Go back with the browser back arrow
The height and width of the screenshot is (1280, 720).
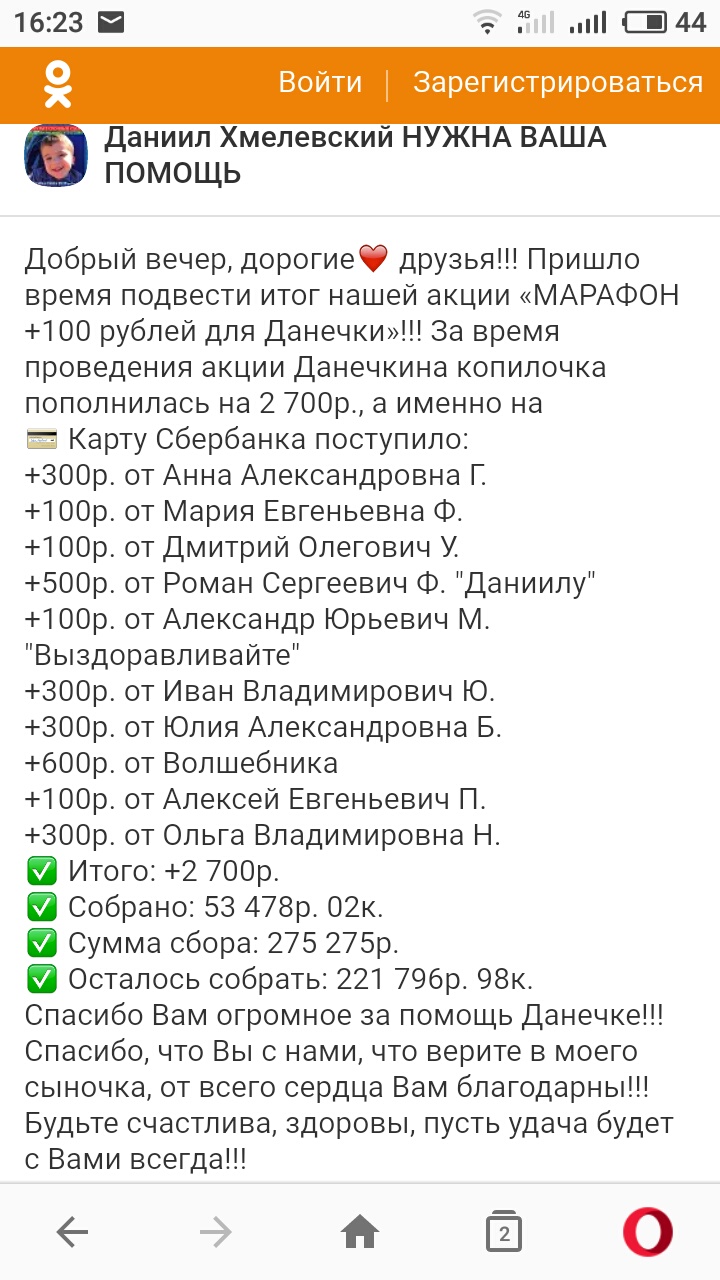[72, 1232]
